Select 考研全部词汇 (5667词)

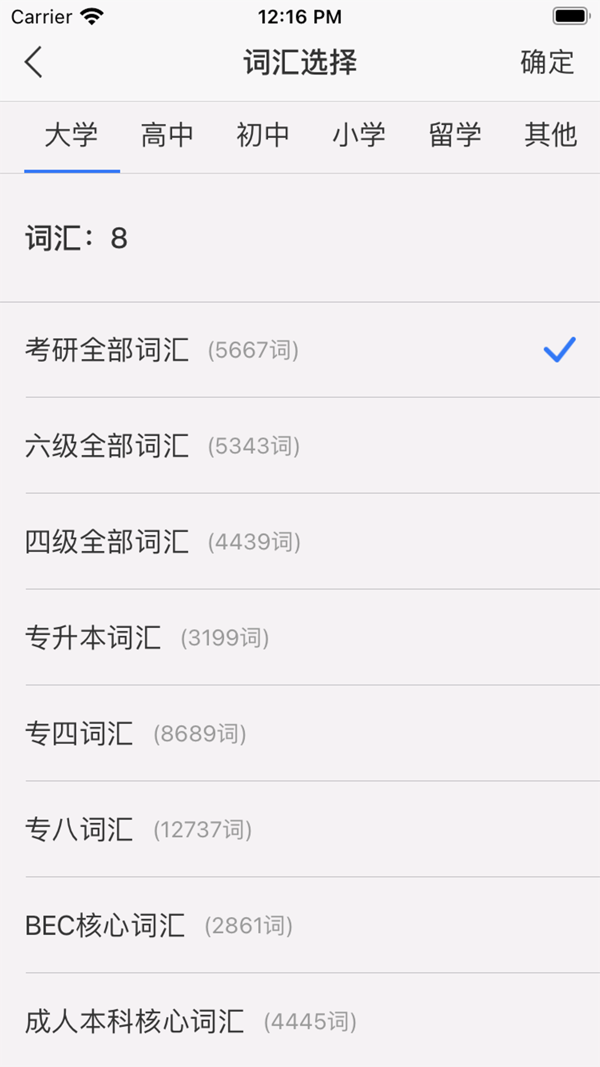point(300,350)
